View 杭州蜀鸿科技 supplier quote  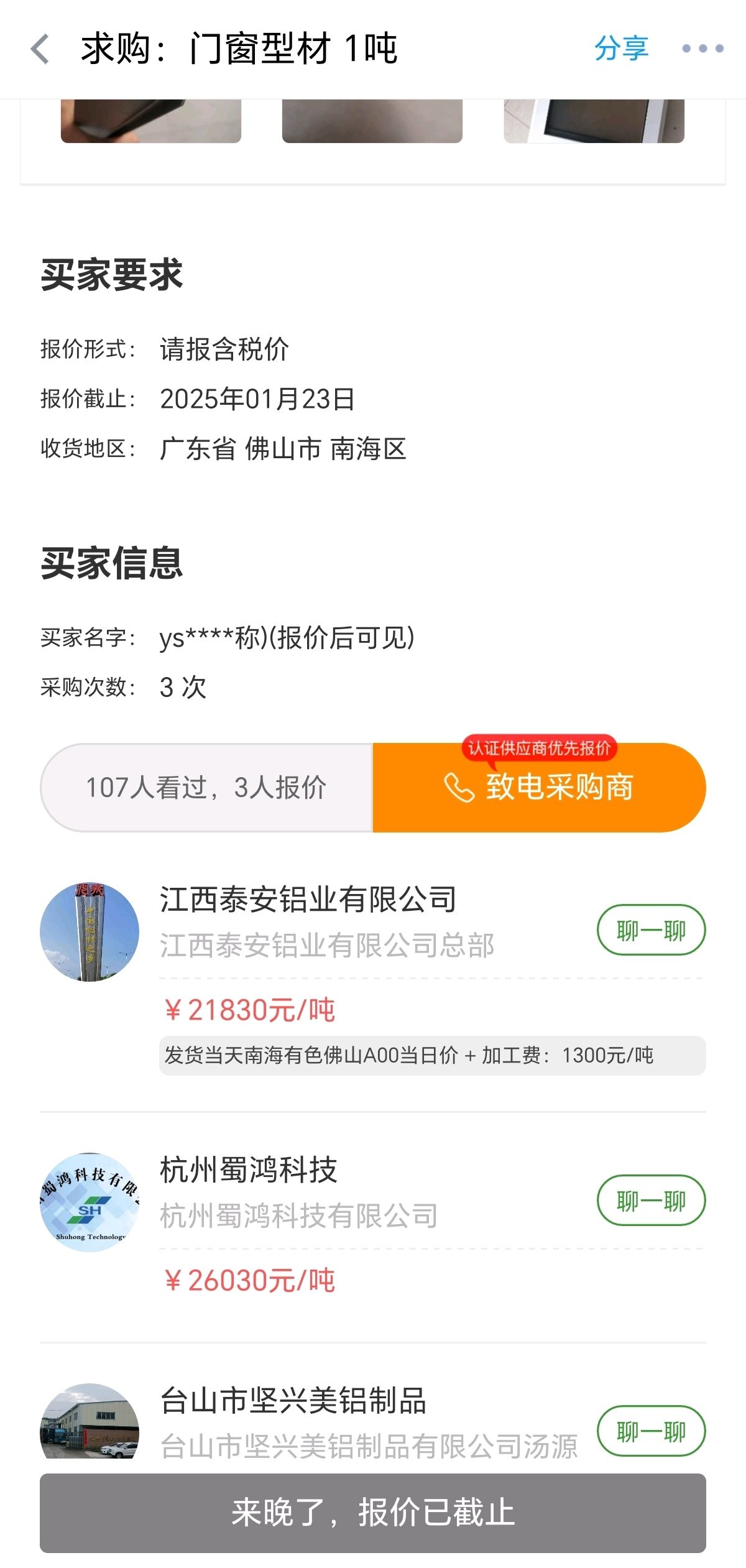pyautogui.click(x=249, y=1170)
